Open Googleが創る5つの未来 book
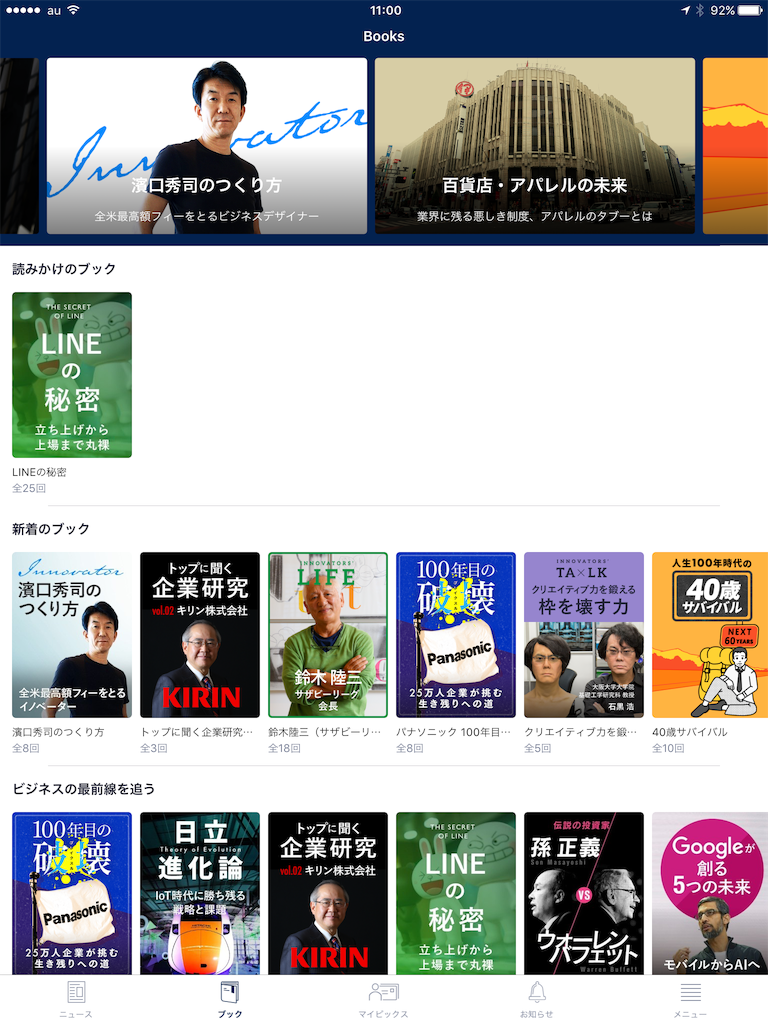Viewport: 768px width, 1024px height. click(710, 892)
